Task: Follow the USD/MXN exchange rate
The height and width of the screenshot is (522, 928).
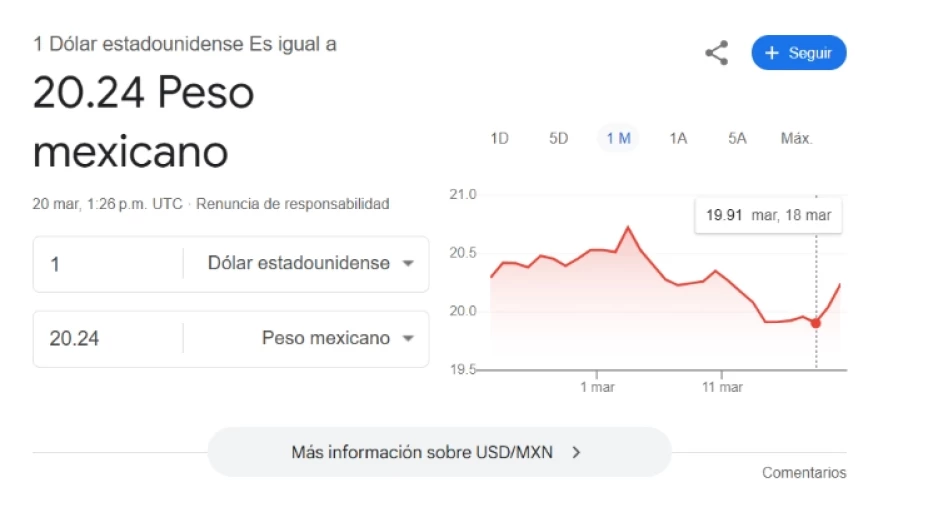Action: click(798, 53)
